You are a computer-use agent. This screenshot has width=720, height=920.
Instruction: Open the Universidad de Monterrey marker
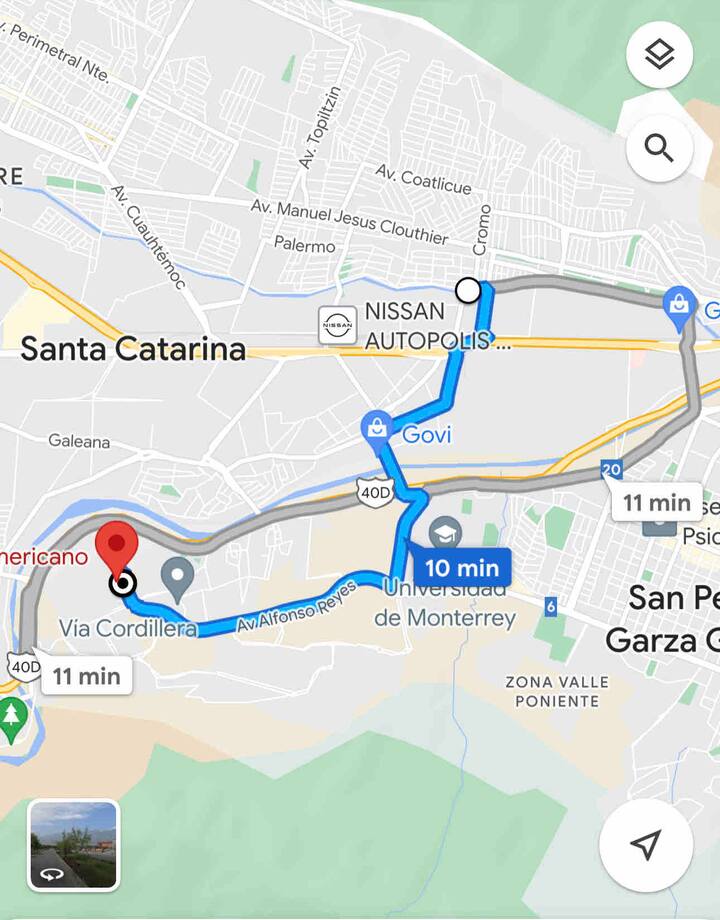point(445,532)
